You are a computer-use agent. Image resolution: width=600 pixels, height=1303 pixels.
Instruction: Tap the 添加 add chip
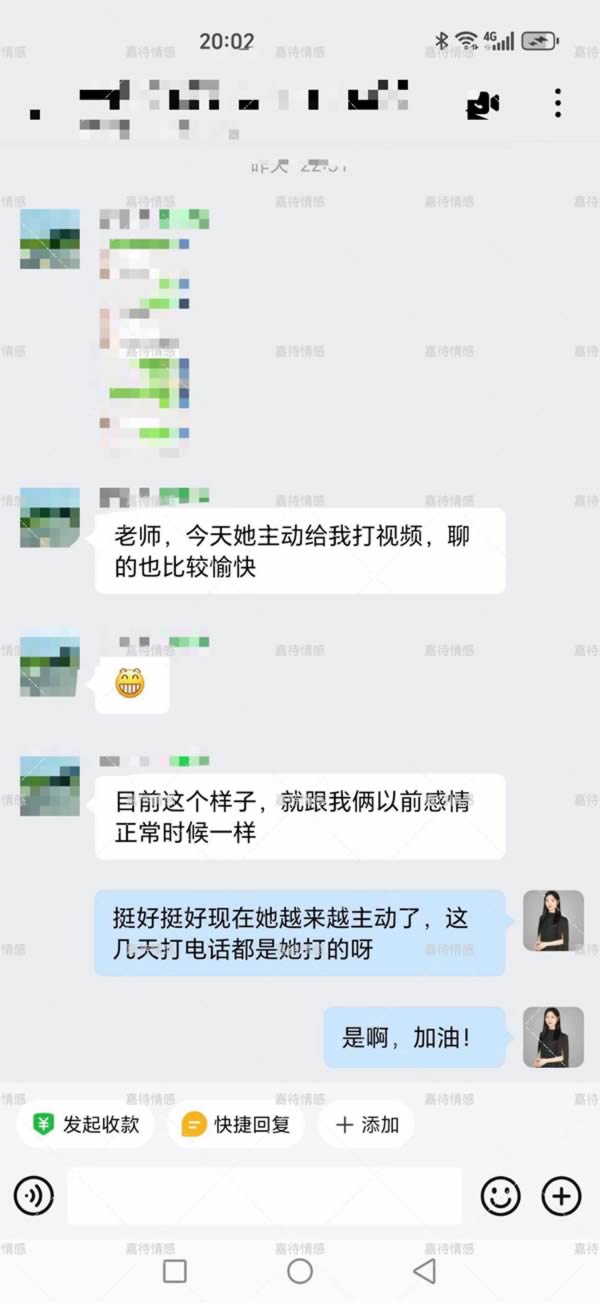coord(366,1124)
